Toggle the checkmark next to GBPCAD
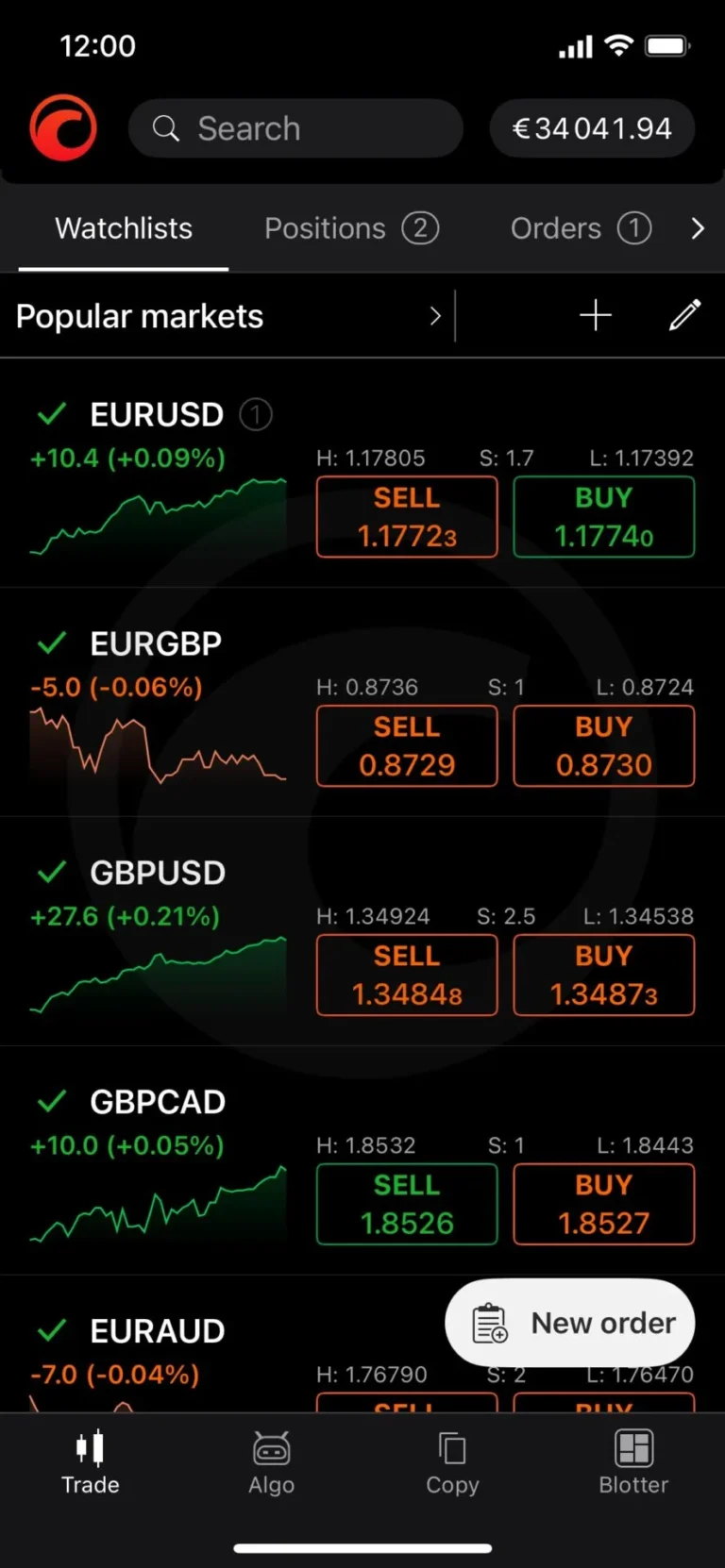The image size is (725, 1568). pyautogui.click(x=52, y=1101)
